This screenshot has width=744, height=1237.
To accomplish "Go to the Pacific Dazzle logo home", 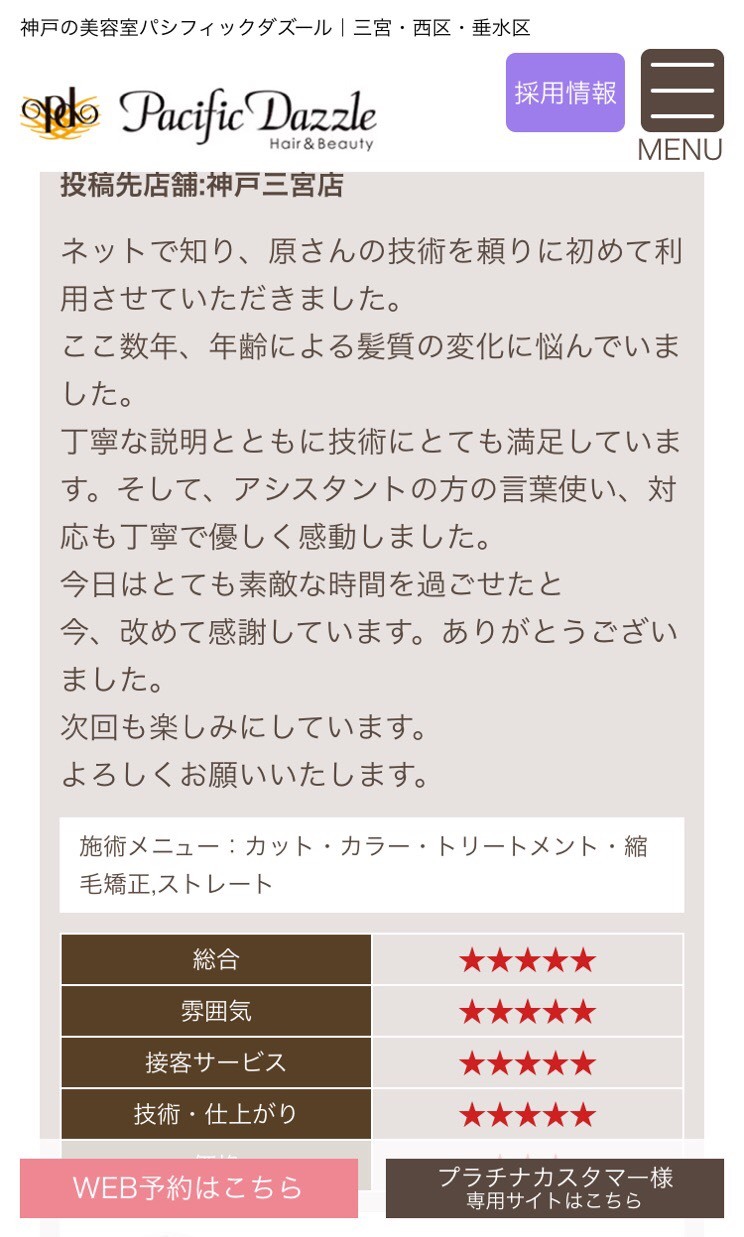I will pos(199,118).
